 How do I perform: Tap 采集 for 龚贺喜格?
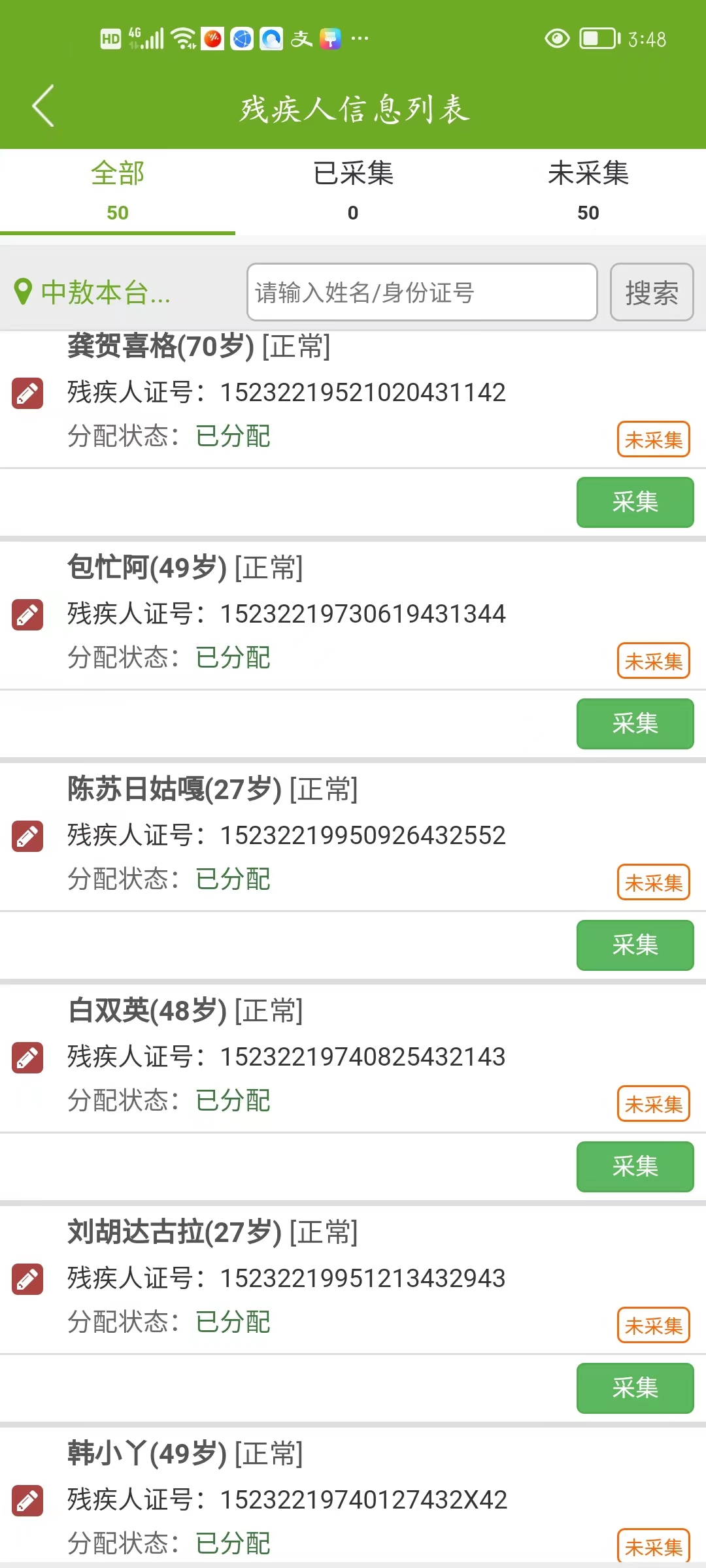coord(635,502)
